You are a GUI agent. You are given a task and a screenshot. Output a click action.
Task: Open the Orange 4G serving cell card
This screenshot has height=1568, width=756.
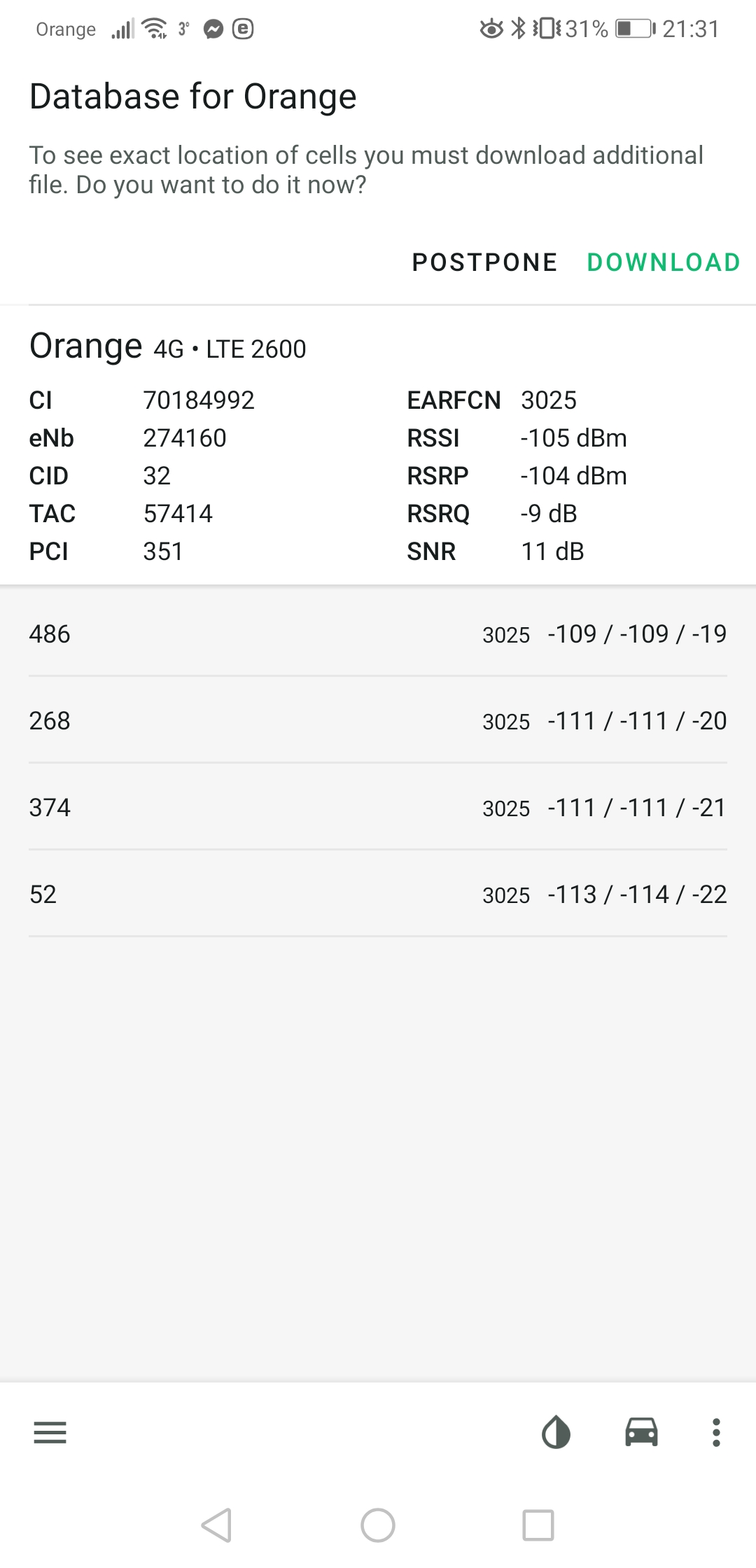pos(378,446)
